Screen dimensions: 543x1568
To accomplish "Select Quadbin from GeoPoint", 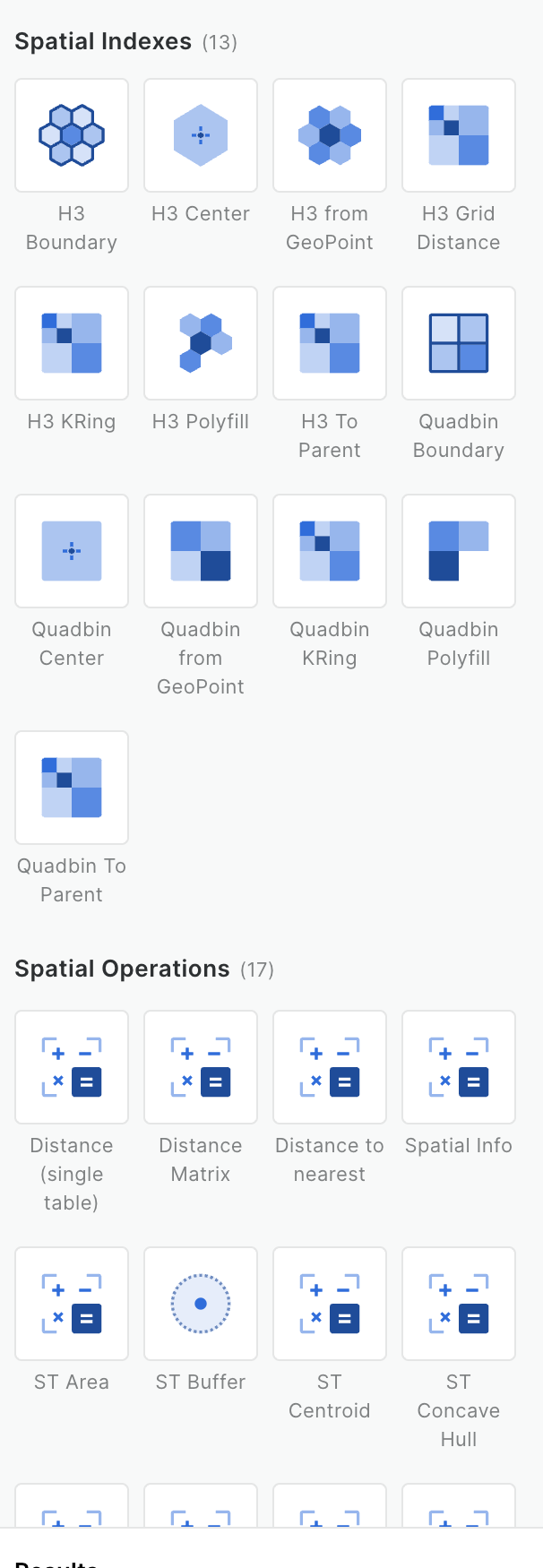I will click(x=201, y=551).
